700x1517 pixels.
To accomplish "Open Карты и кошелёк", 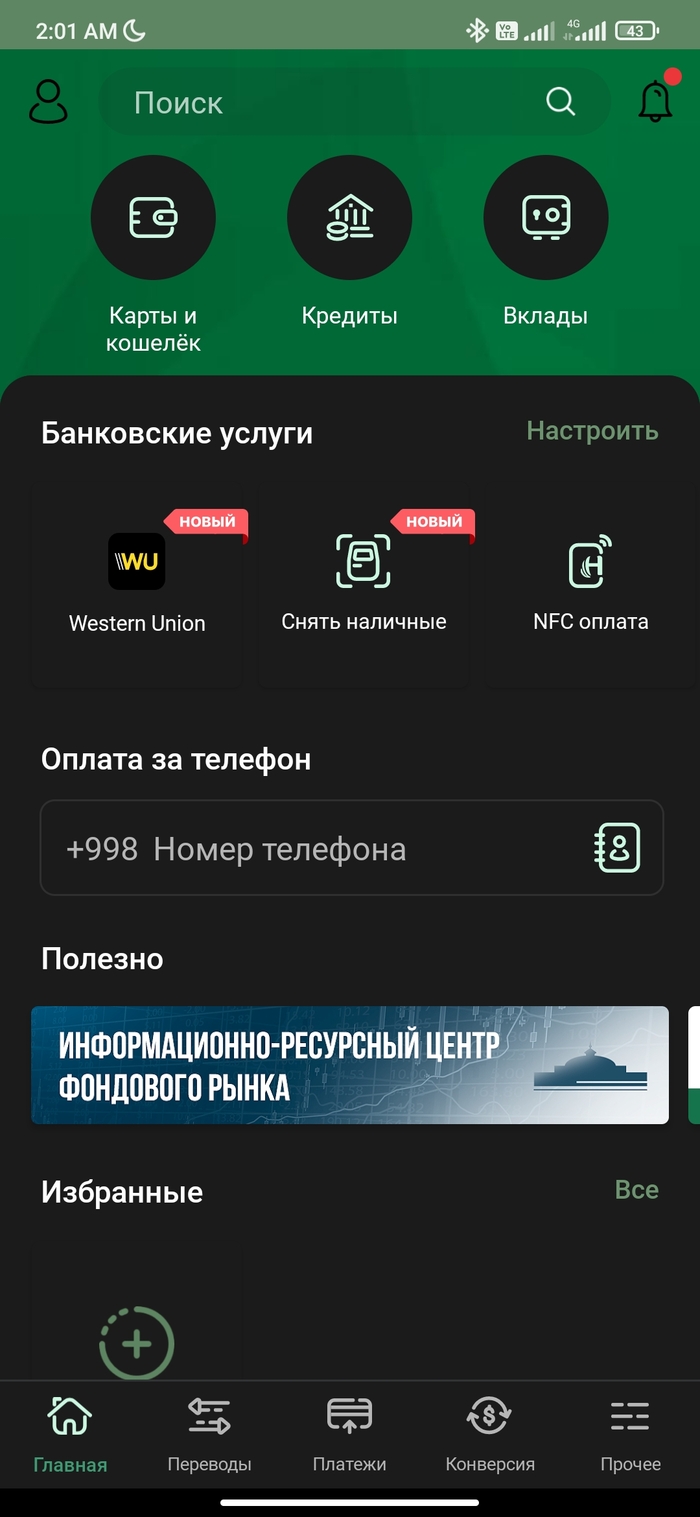I will tap(154, 218).
